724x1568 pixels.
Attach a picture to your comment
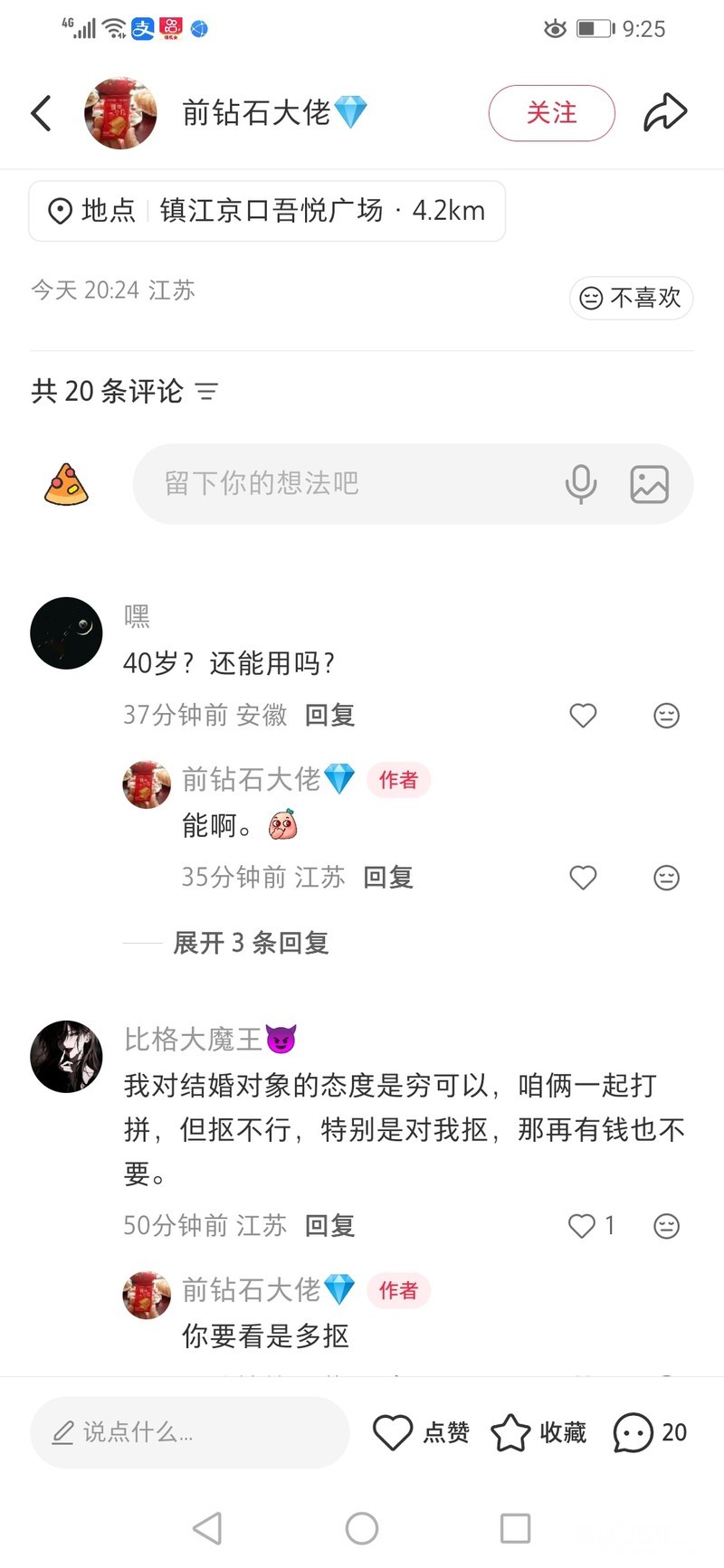[649, 484]
